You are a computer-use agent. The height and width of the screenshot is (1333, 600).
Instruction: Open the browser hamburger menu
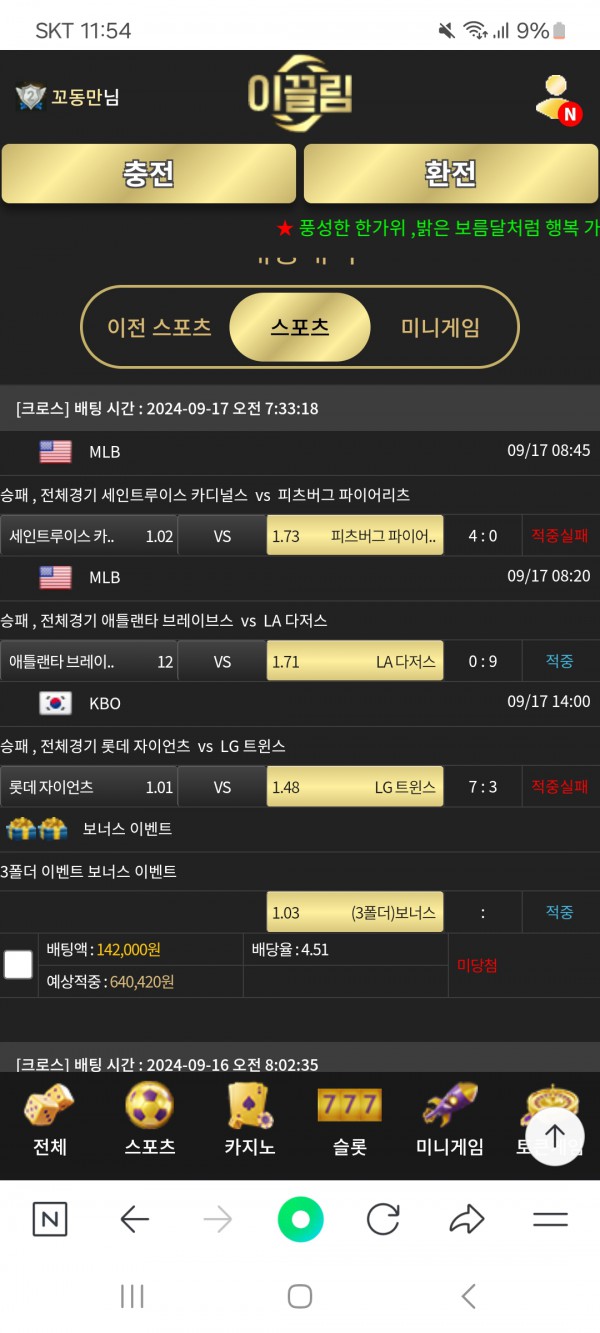pos(550,1219)
